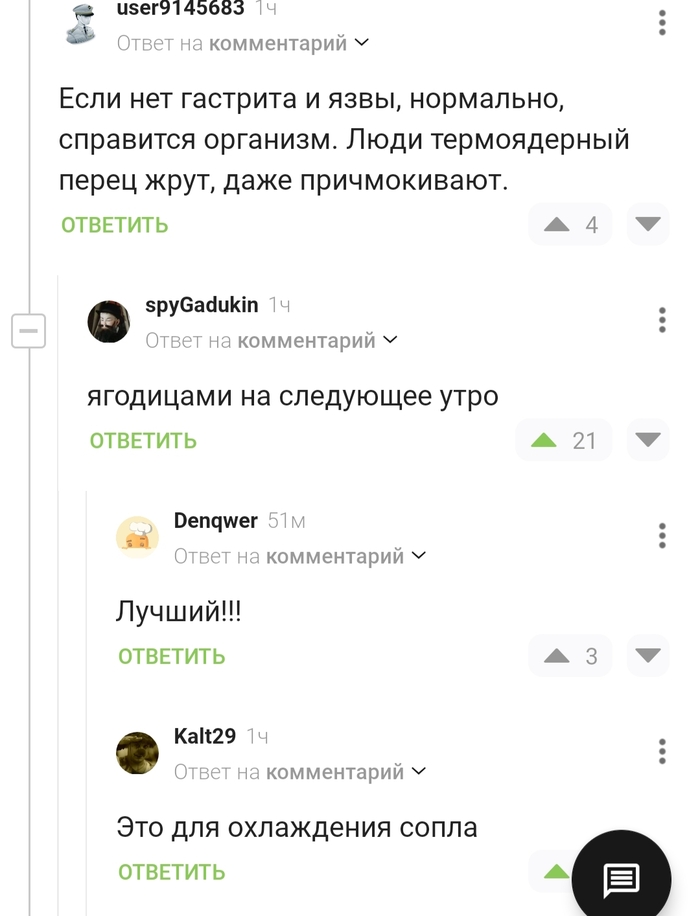Collapse the spyGadukin reply thread
This screenshot has height=916, width=700.
coord(28,330)
